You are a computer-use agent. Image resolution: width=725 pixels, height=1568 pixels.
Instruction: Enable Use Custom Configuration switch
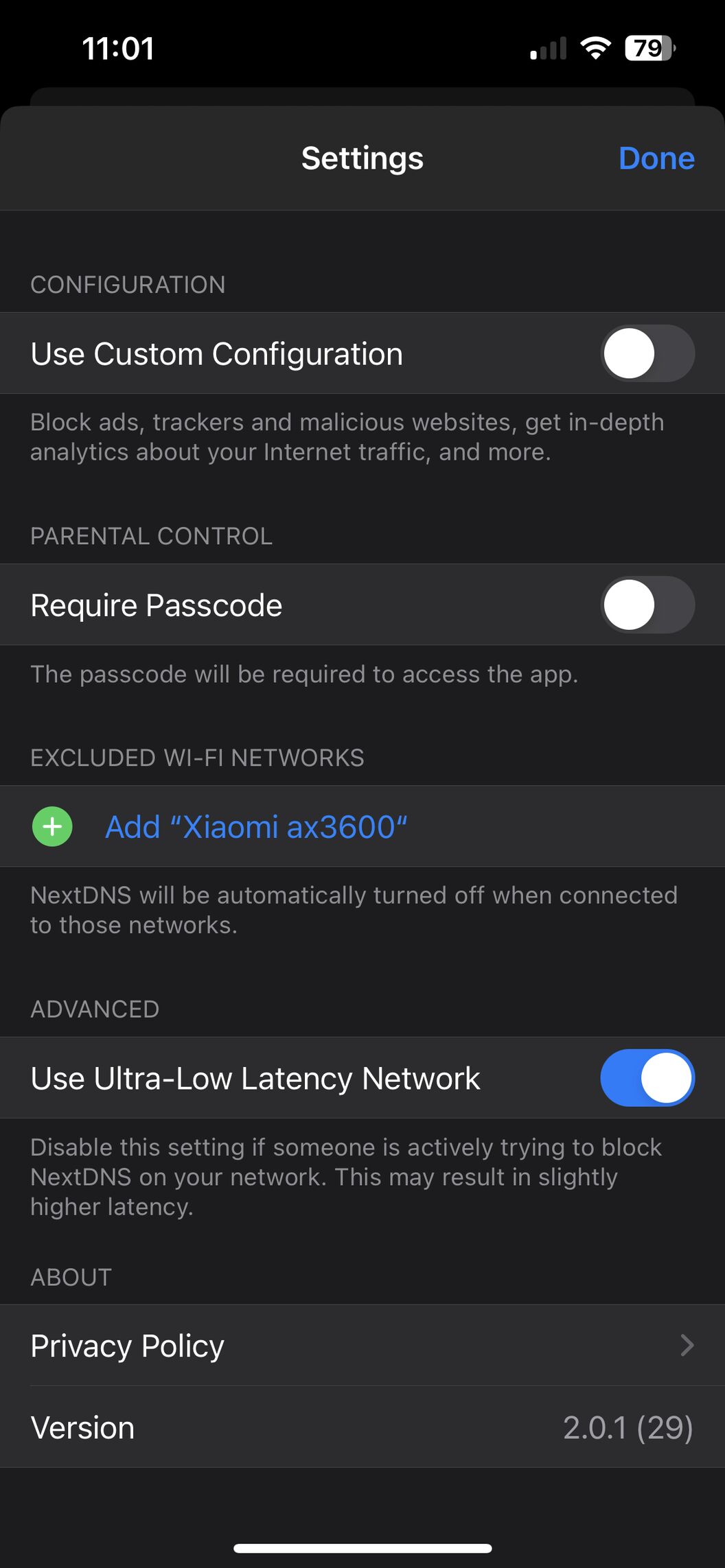[x=647, y=353]
